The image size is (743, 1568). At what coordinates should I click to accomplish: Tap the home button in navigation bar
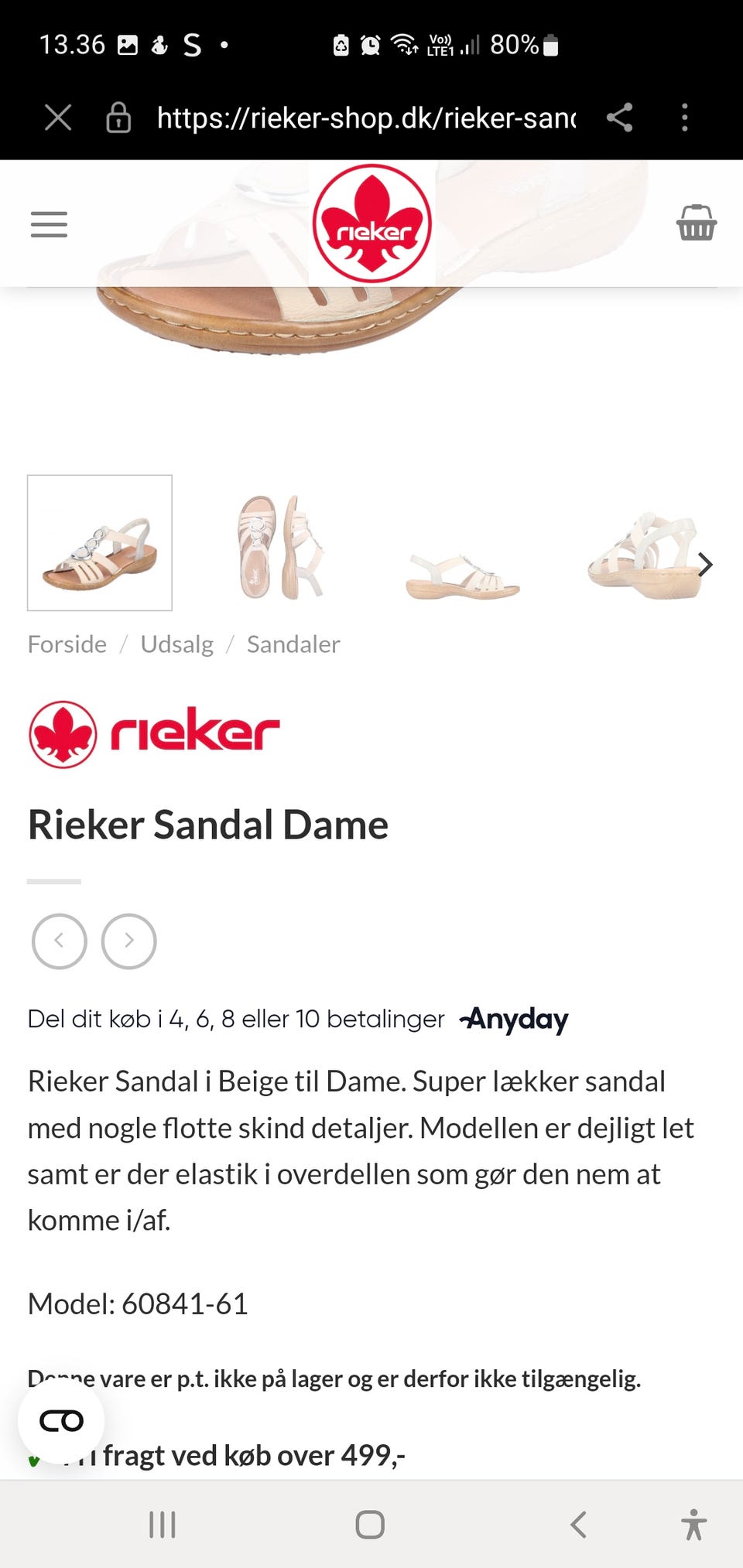coord(370,1525)
